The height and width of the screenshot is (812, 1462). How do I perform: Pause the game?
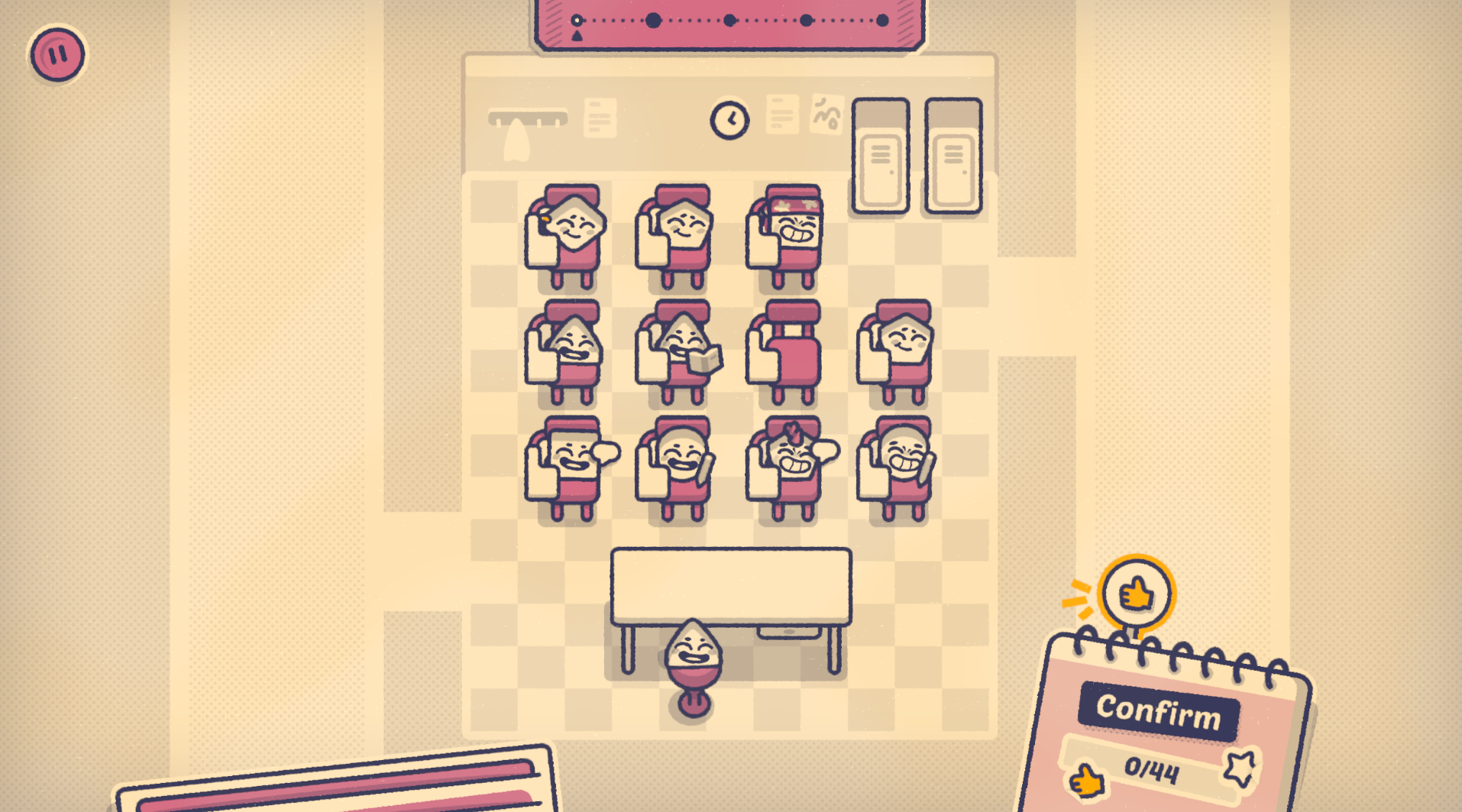[x=57, y=54]
